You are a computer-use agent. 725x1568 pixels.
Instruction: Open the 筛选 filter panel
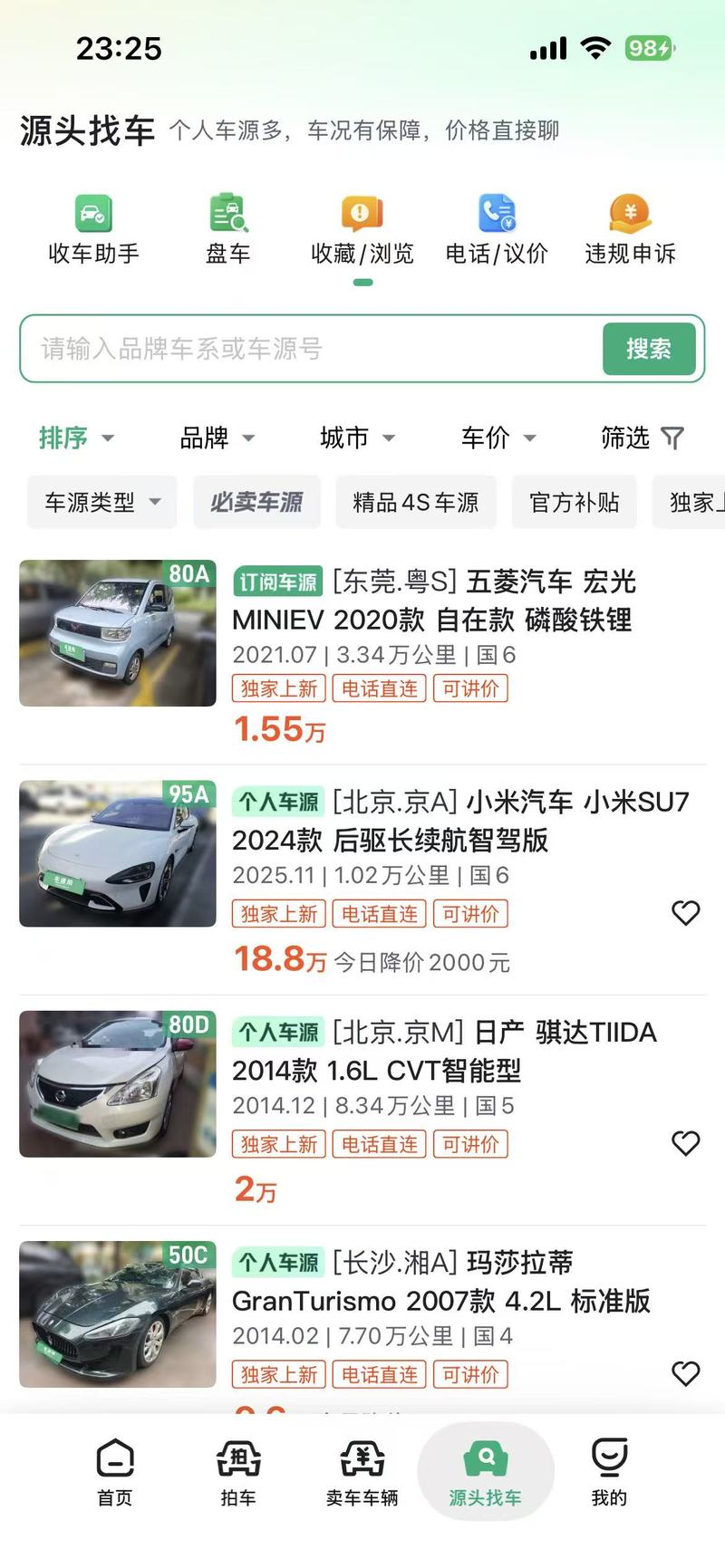[x=643, y=438]
